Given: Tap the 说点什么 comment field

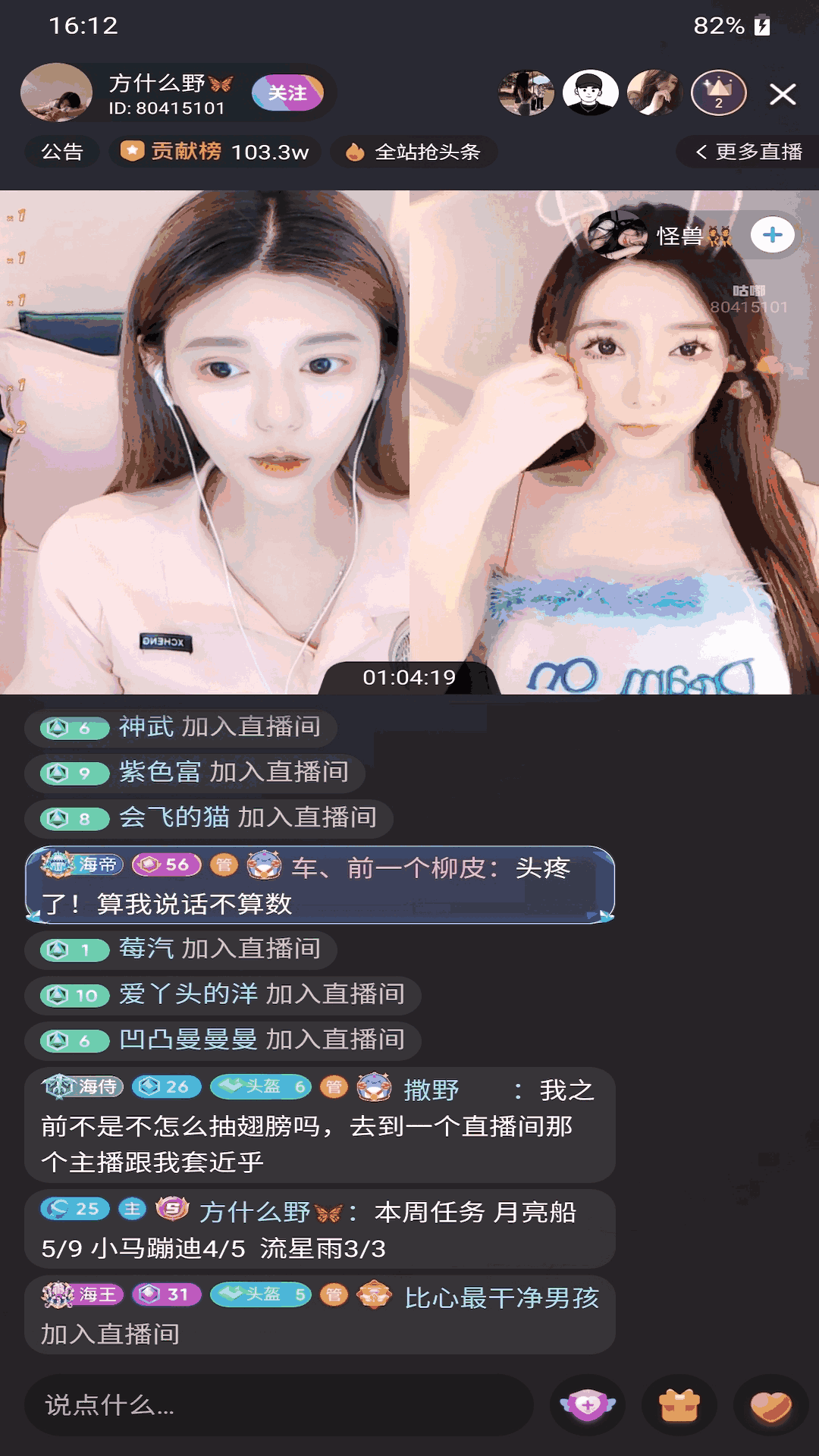Looking at the screenshot, I should coord(279,1405).
